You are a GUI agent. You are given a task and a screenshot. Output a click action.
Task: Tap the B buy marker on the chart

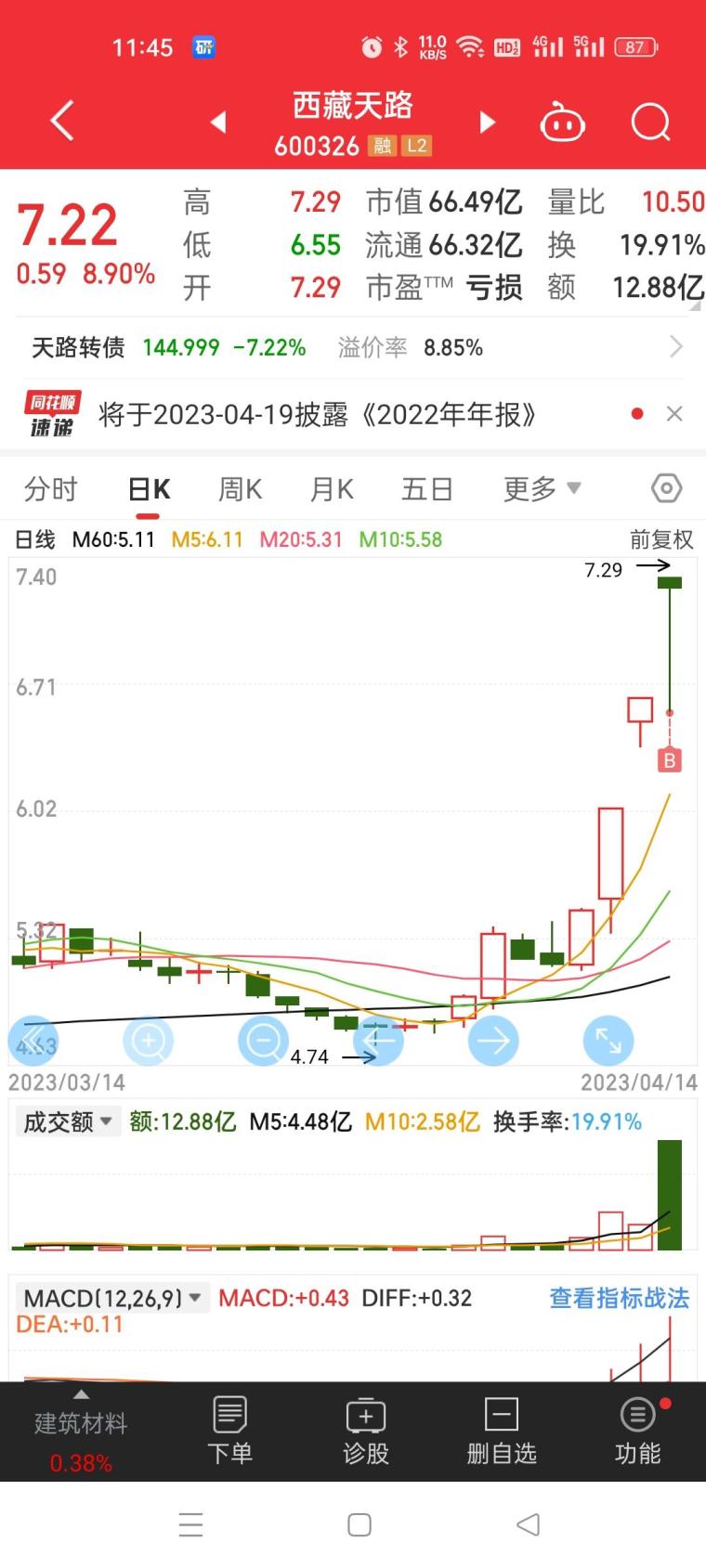tap(670, 761)
